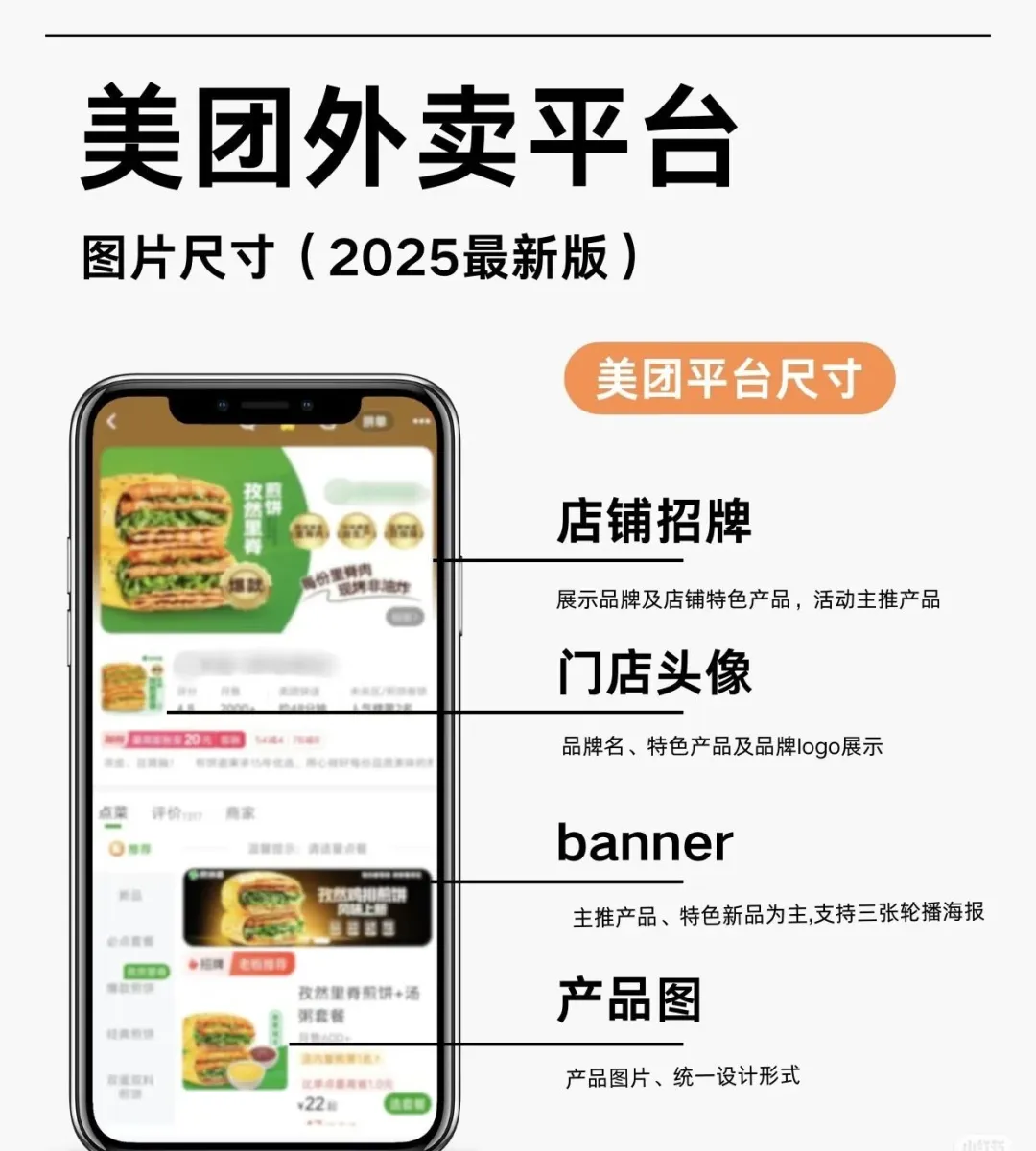1036x1151 pixels.
Task: Select the 推荐 recommend flame icon
Action: point(116,848)
